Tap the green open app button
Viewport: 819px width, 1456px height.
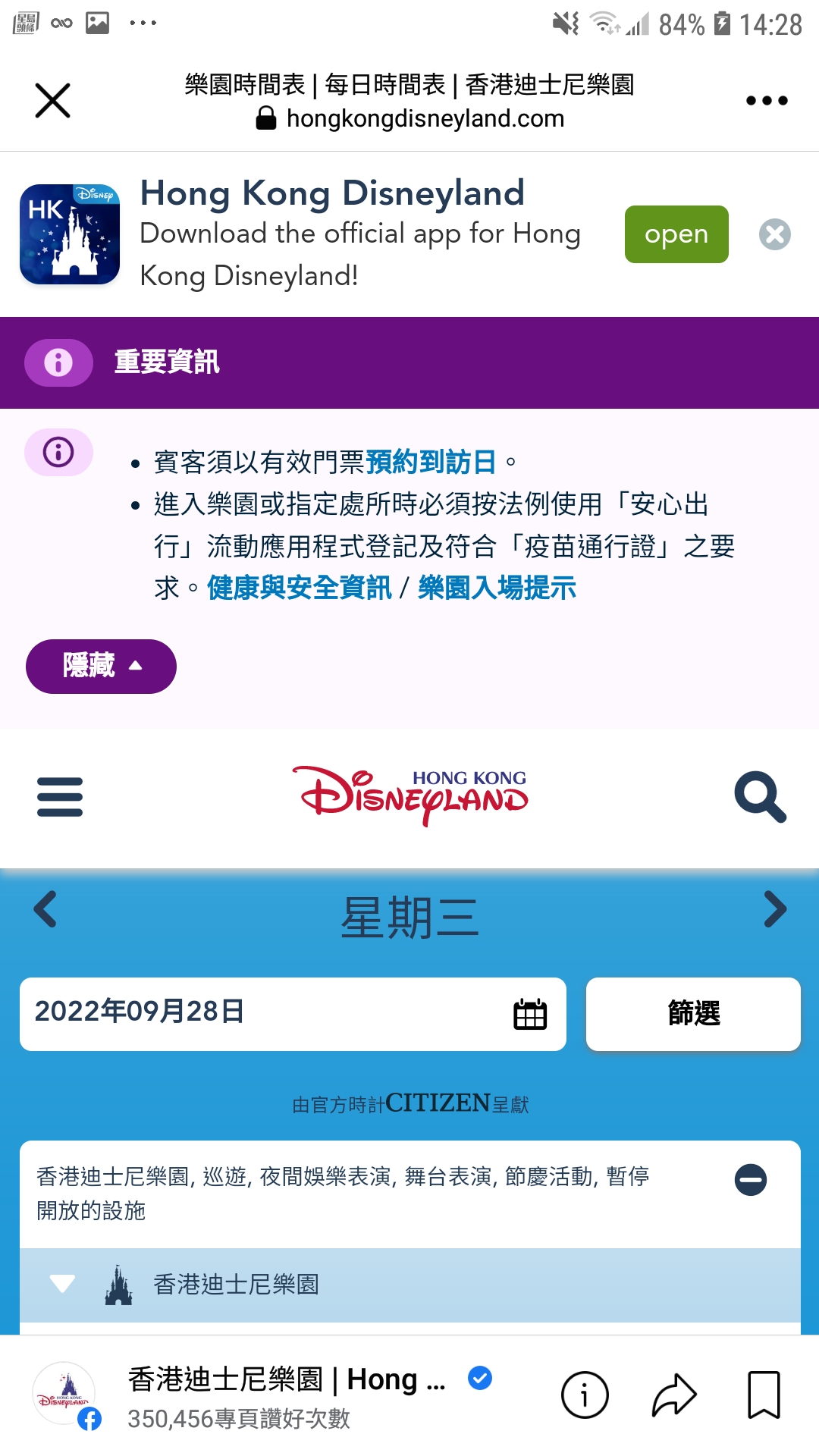click(x=676, y=234)
